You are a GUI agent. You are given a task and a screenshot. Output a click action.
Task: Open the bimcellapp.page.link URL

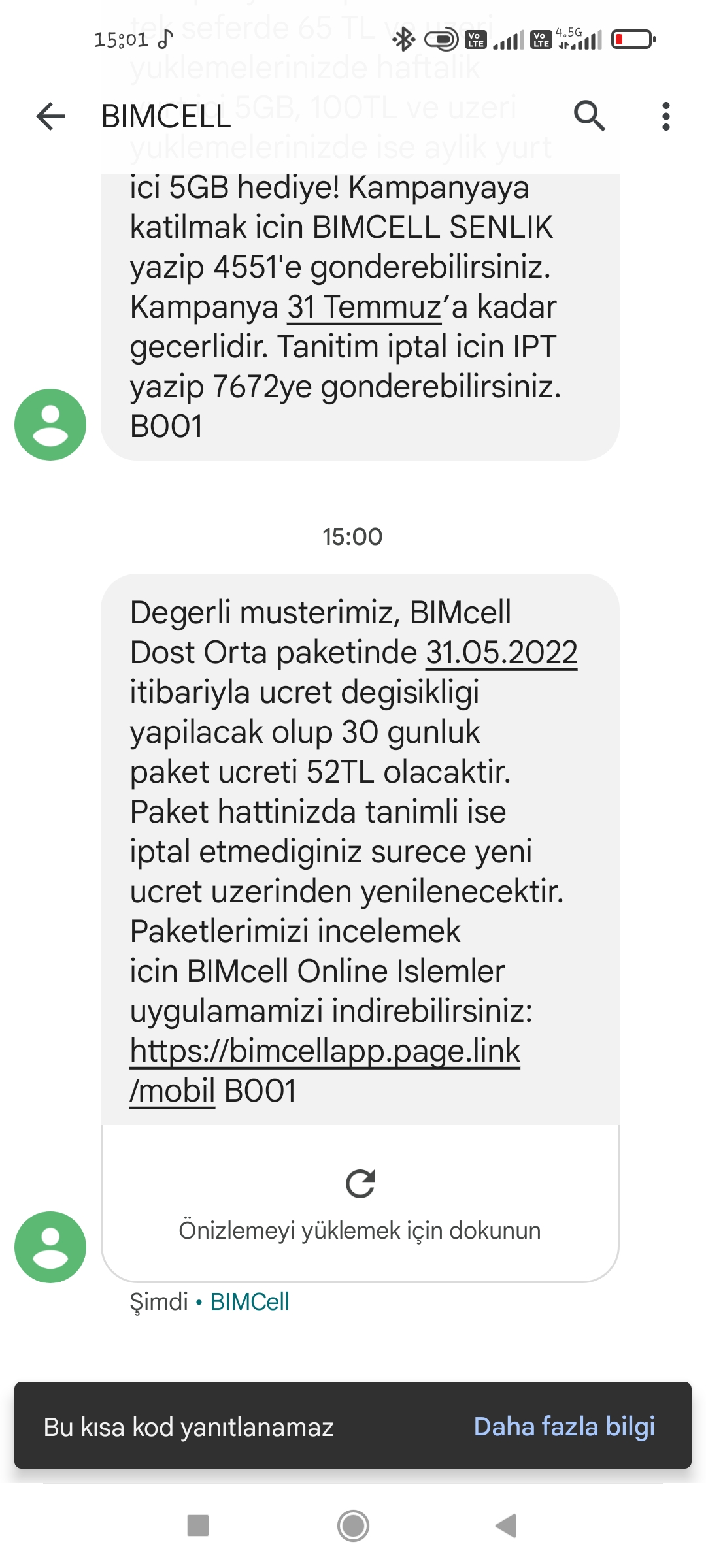click(x=325, y=1071)
